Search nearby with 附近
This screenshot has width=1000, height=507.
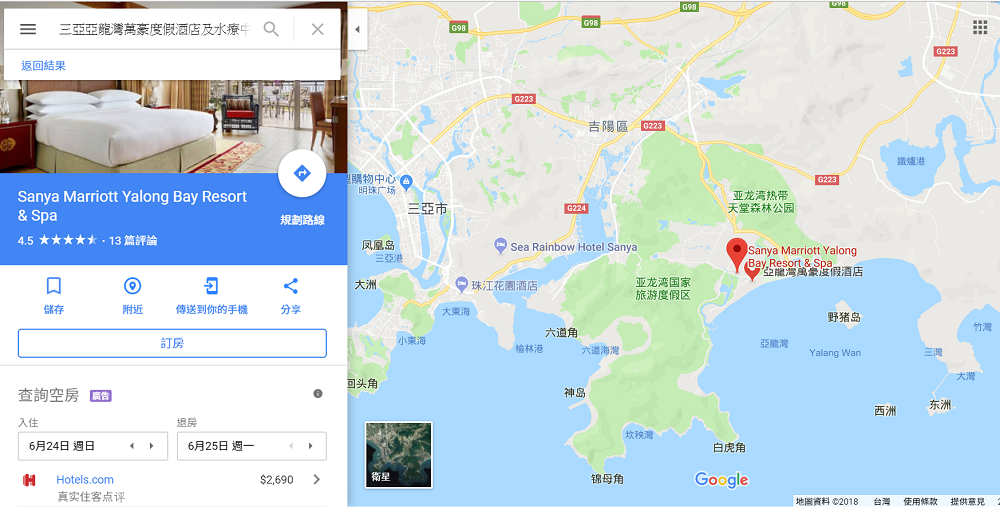[x=132, y=295]
